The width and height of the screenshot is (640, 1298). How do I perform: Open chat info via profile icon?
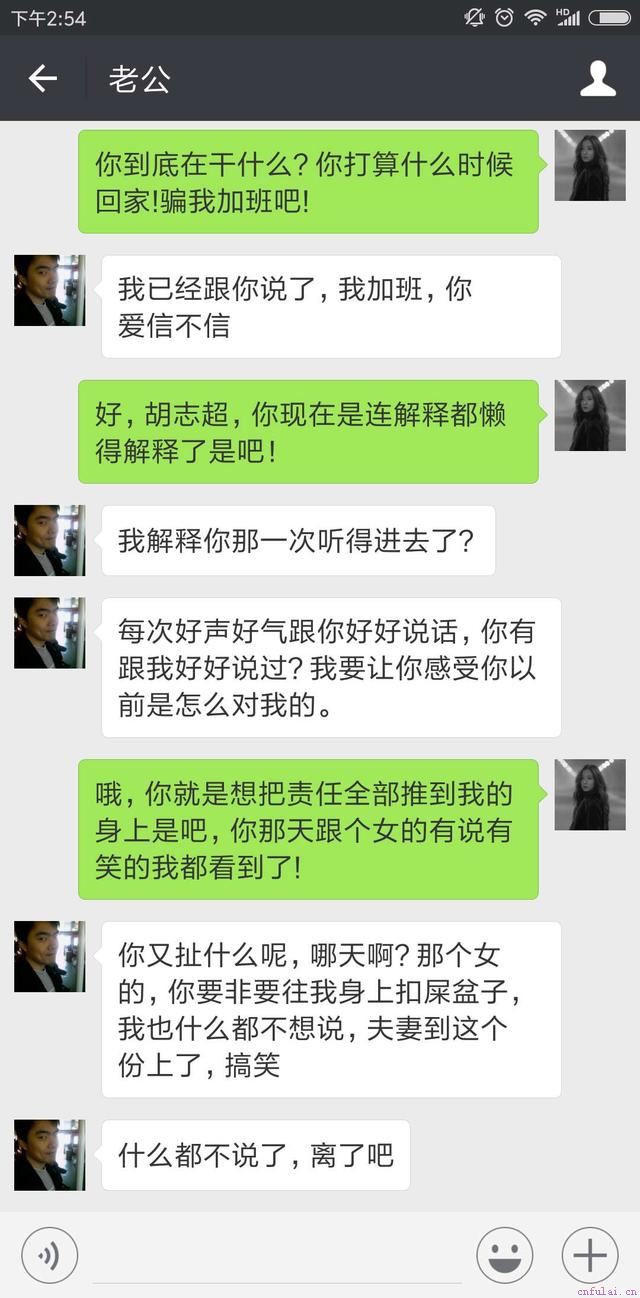click(x=598, y=78)
